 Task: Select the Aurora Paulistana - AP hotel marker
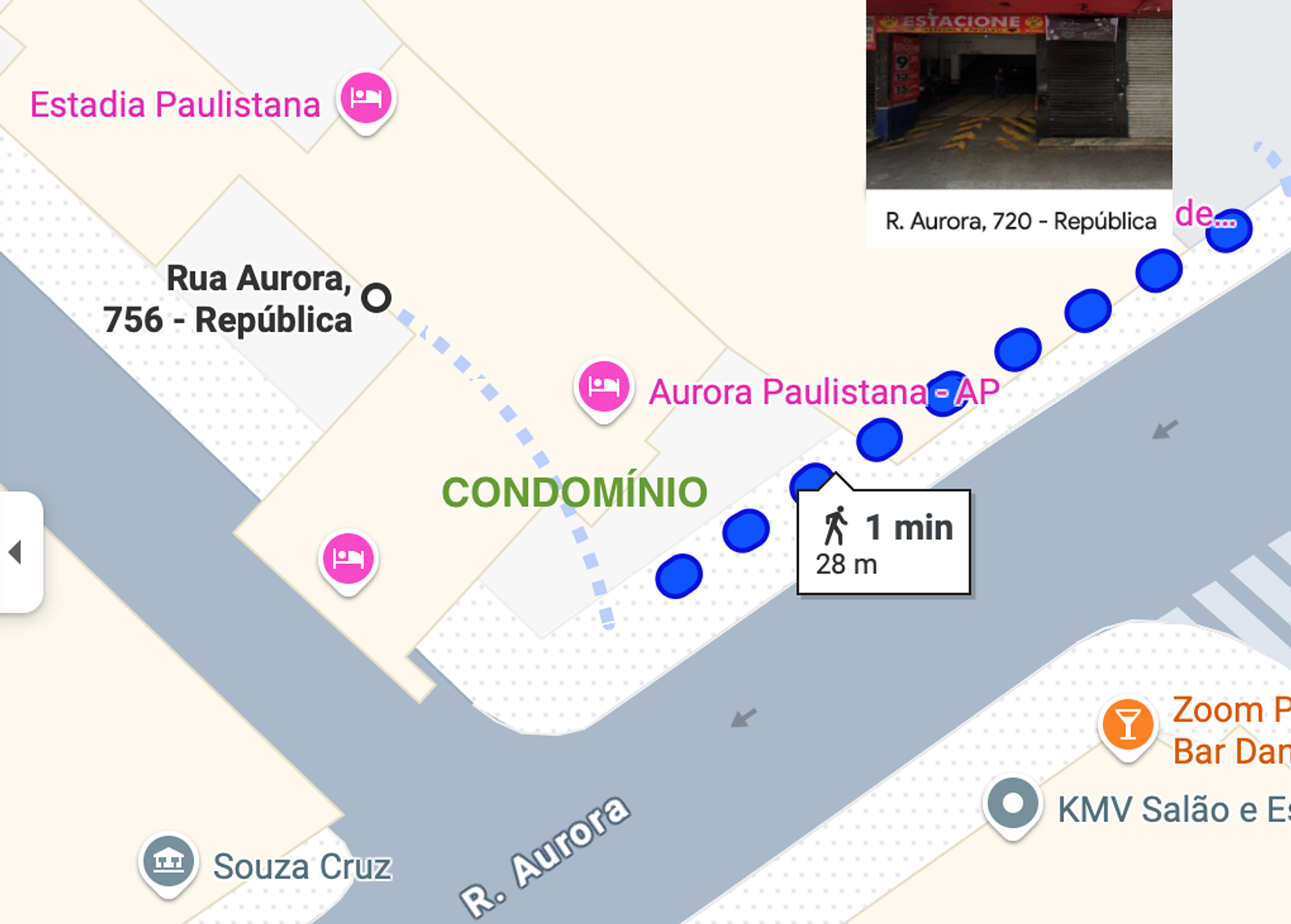pyautogui.click(x=603, y=387)
